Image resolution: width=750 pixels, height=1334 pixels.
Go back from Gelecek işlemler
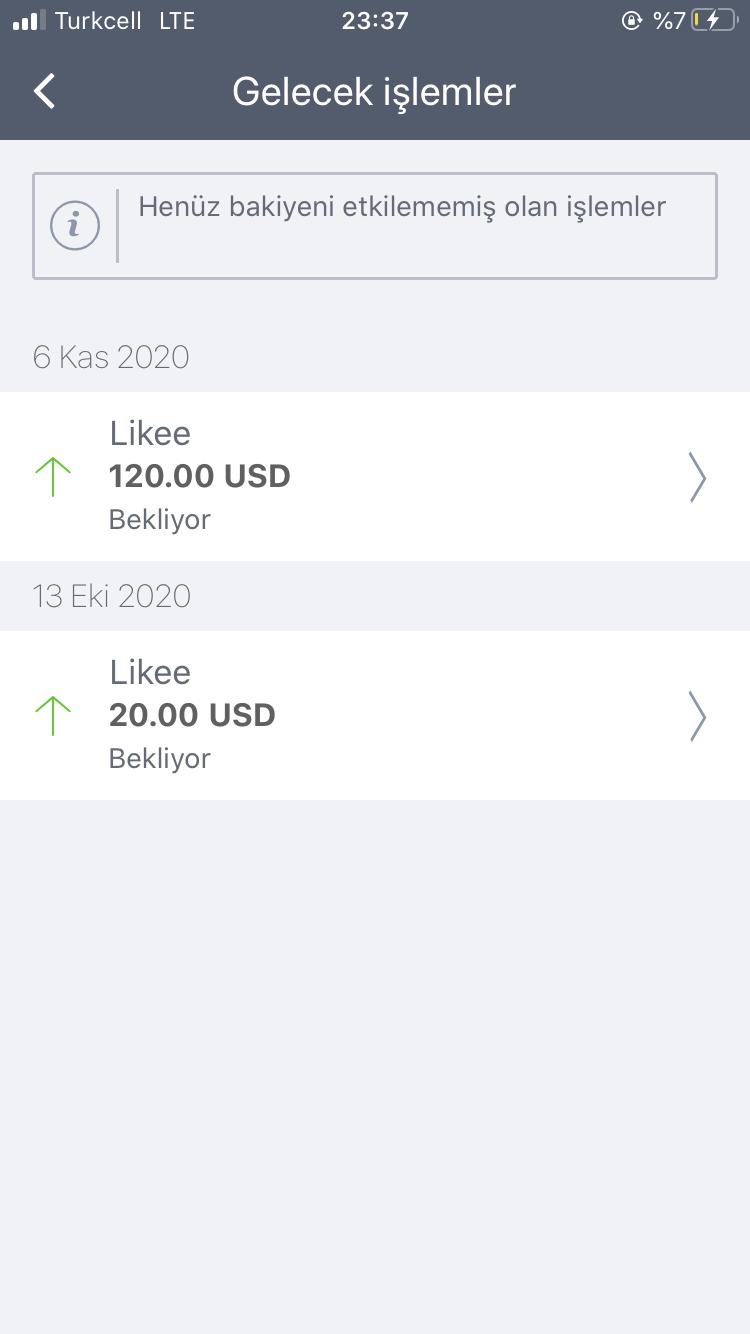coord(44,91)
